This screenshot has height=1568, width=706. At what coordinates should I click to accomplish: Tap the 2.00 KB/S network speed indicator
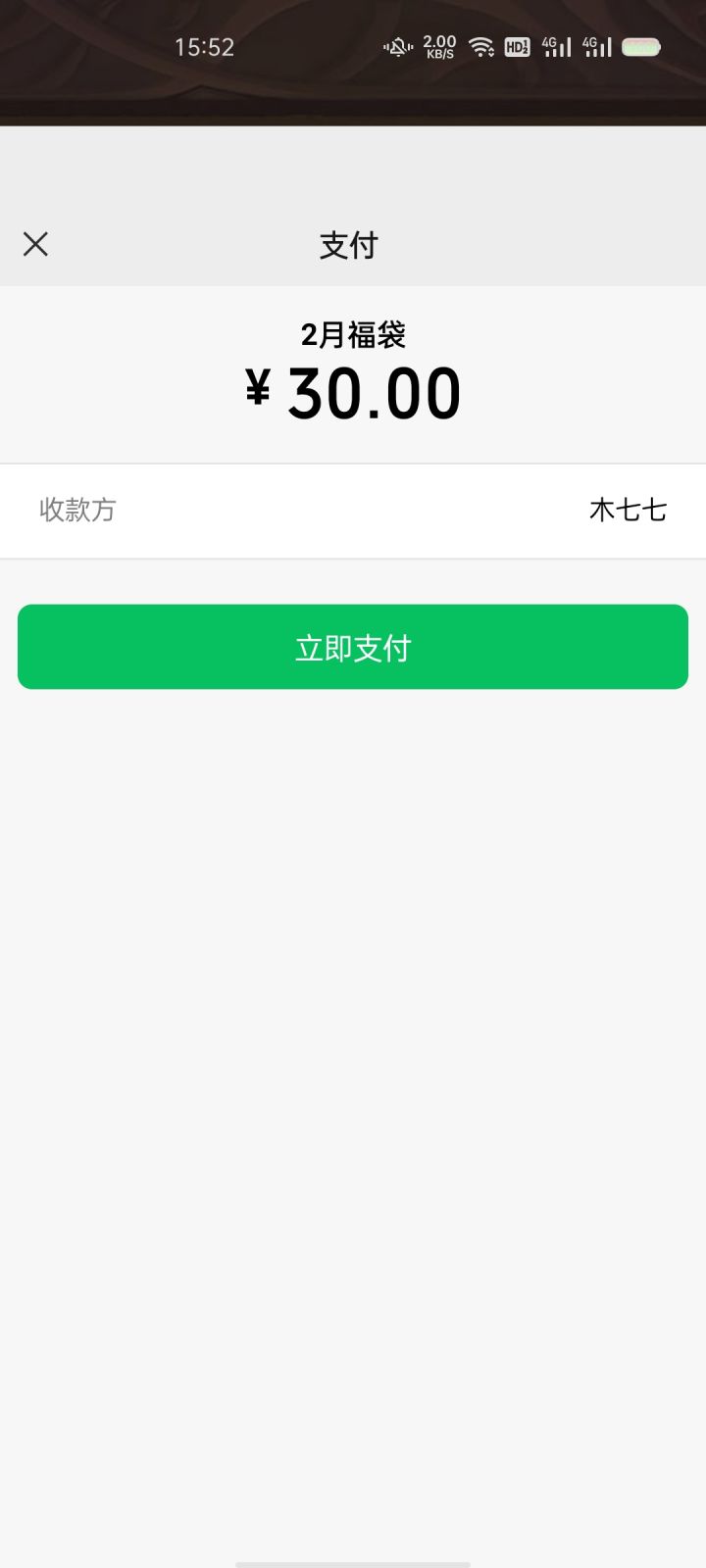[438, 46]
